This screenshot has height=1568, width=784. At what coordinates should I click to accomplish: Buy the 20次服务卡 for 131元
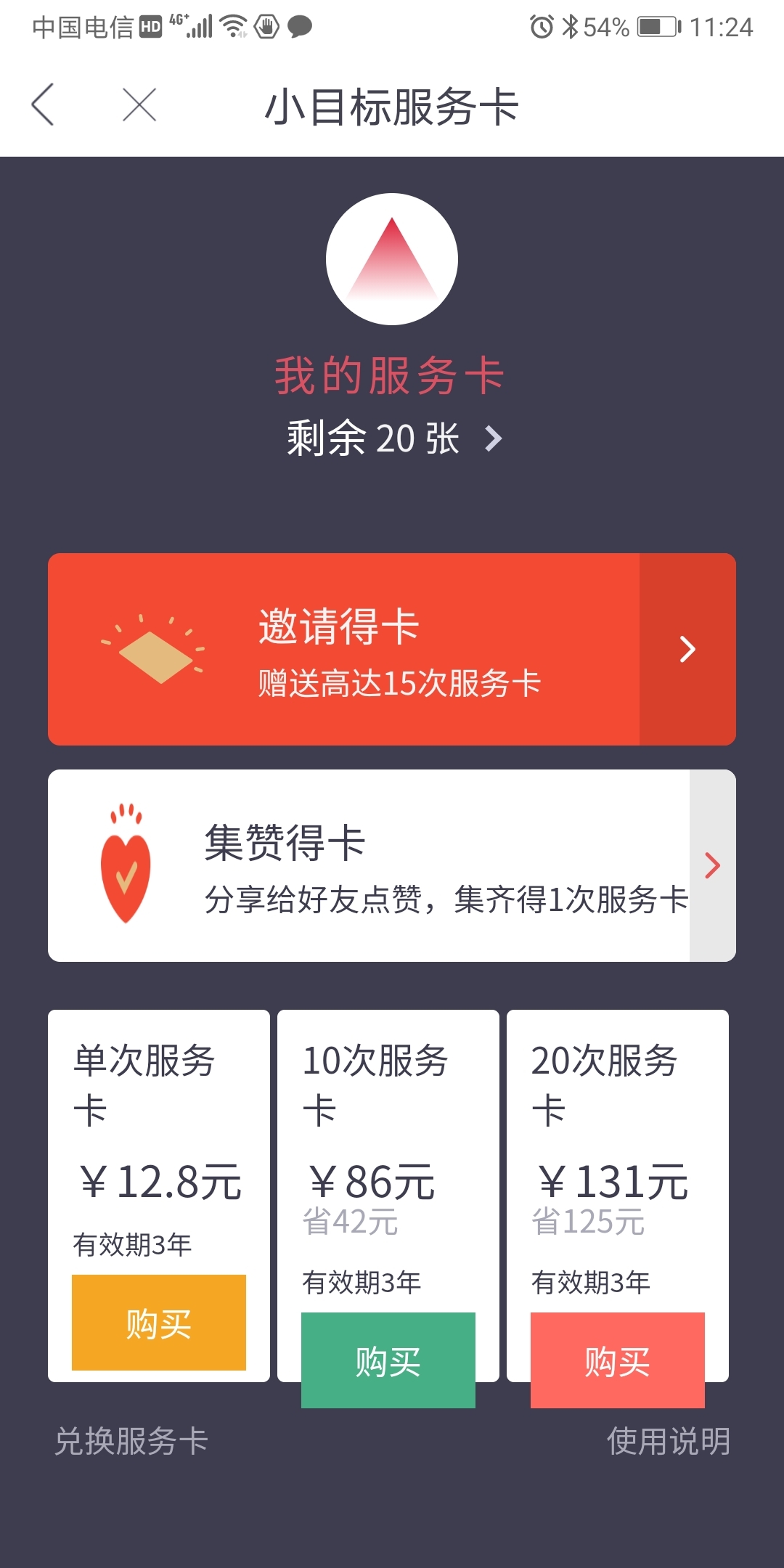point(618,1360)
